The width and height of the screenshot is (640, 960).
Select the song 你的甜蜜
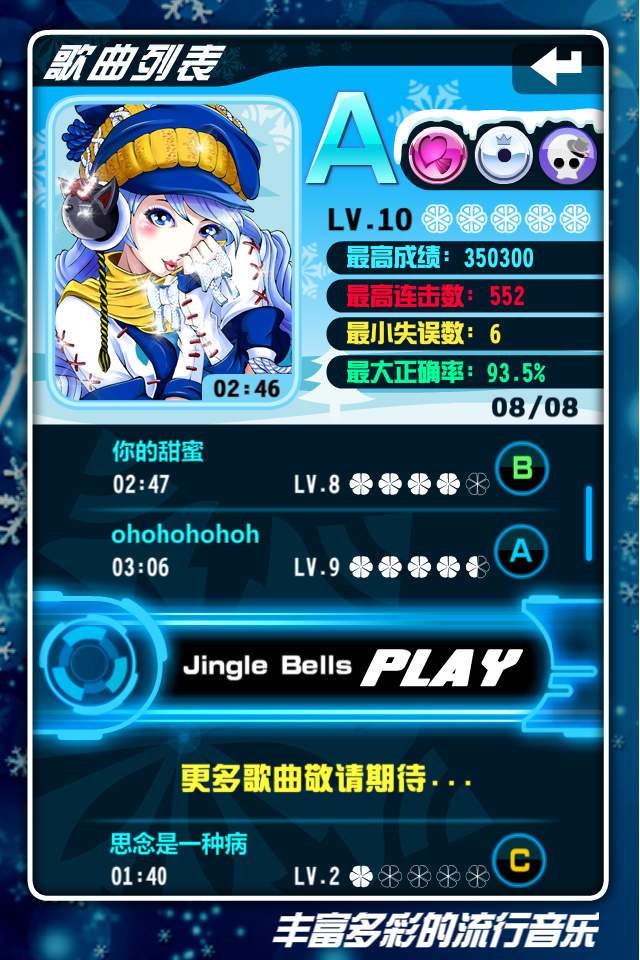coord(300,468)
